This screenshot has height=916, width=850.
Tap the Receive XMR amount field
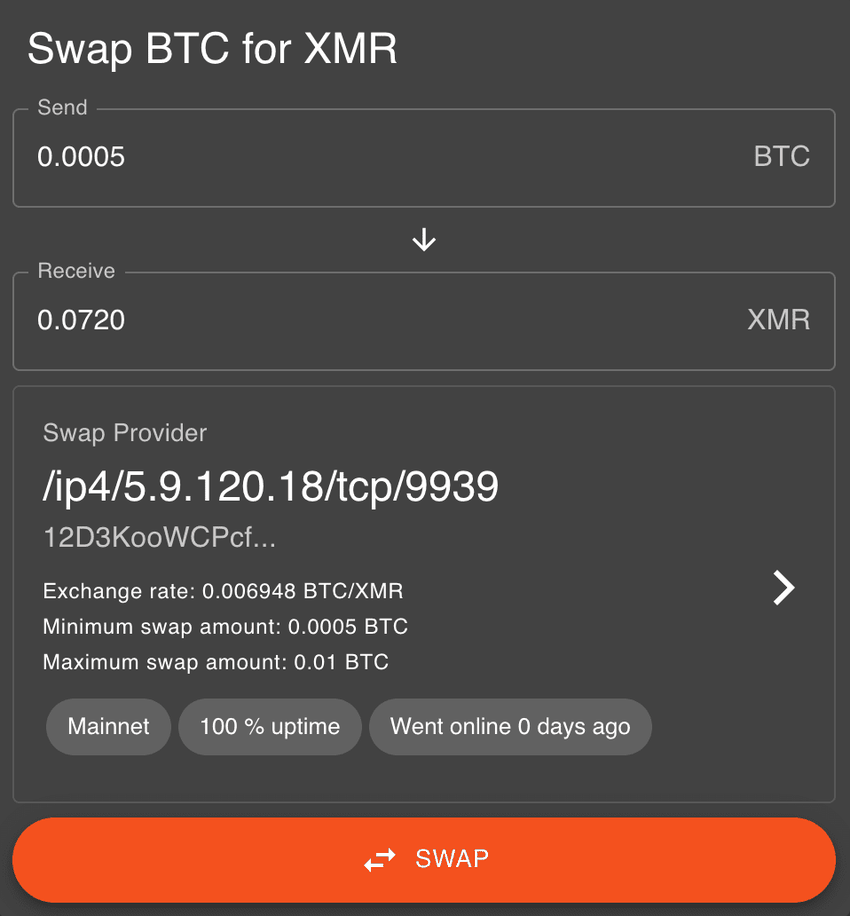380,320
